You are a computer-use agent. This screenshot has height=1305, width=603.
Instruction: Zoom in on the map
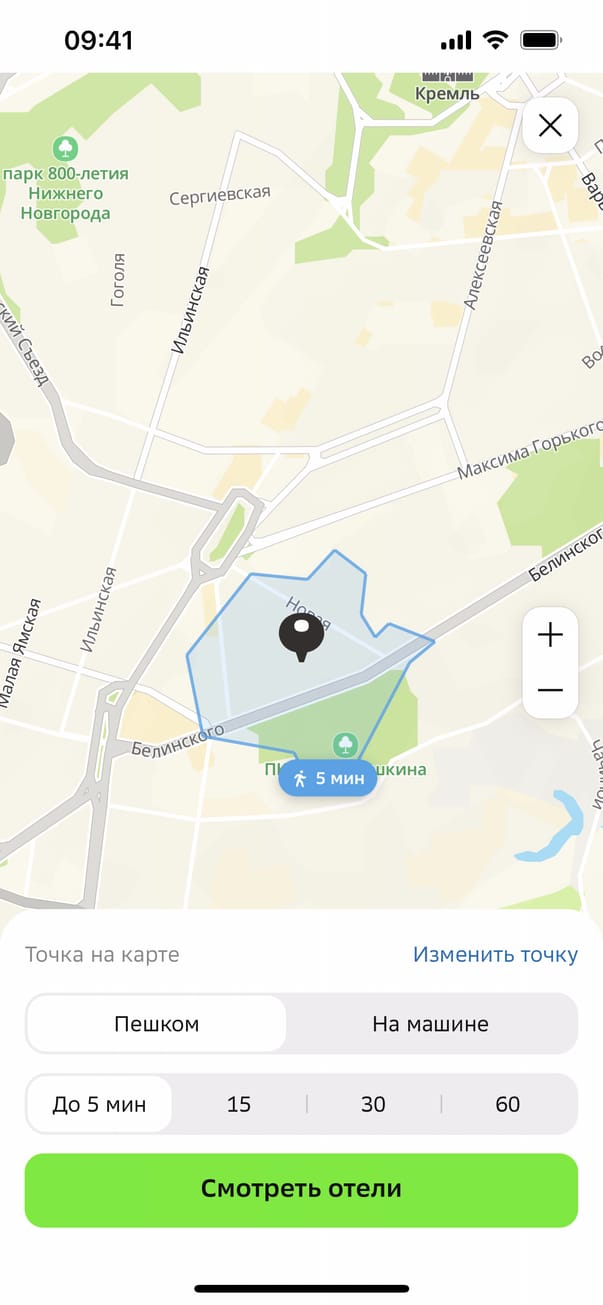550,635
